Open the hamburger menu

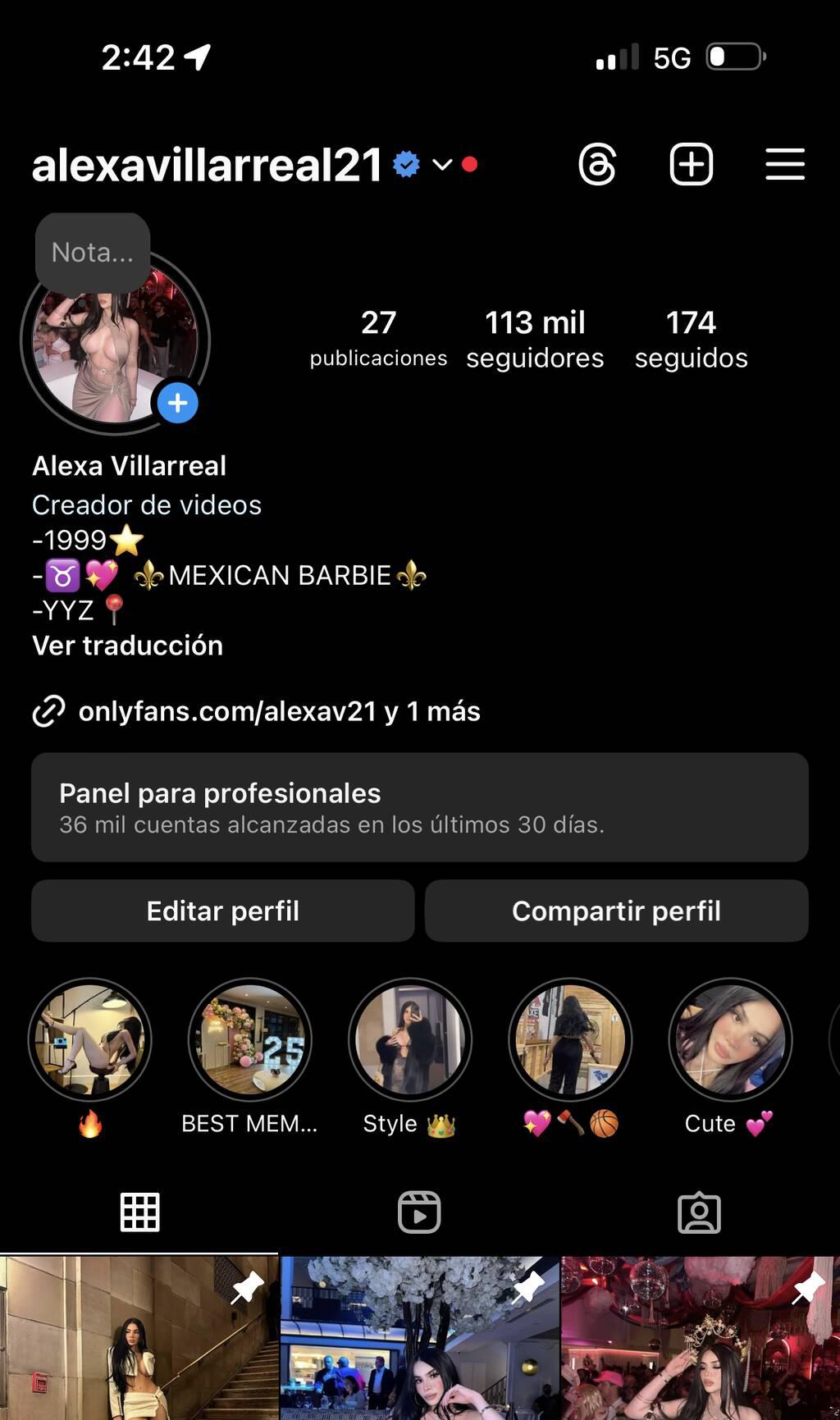[785, 164]
